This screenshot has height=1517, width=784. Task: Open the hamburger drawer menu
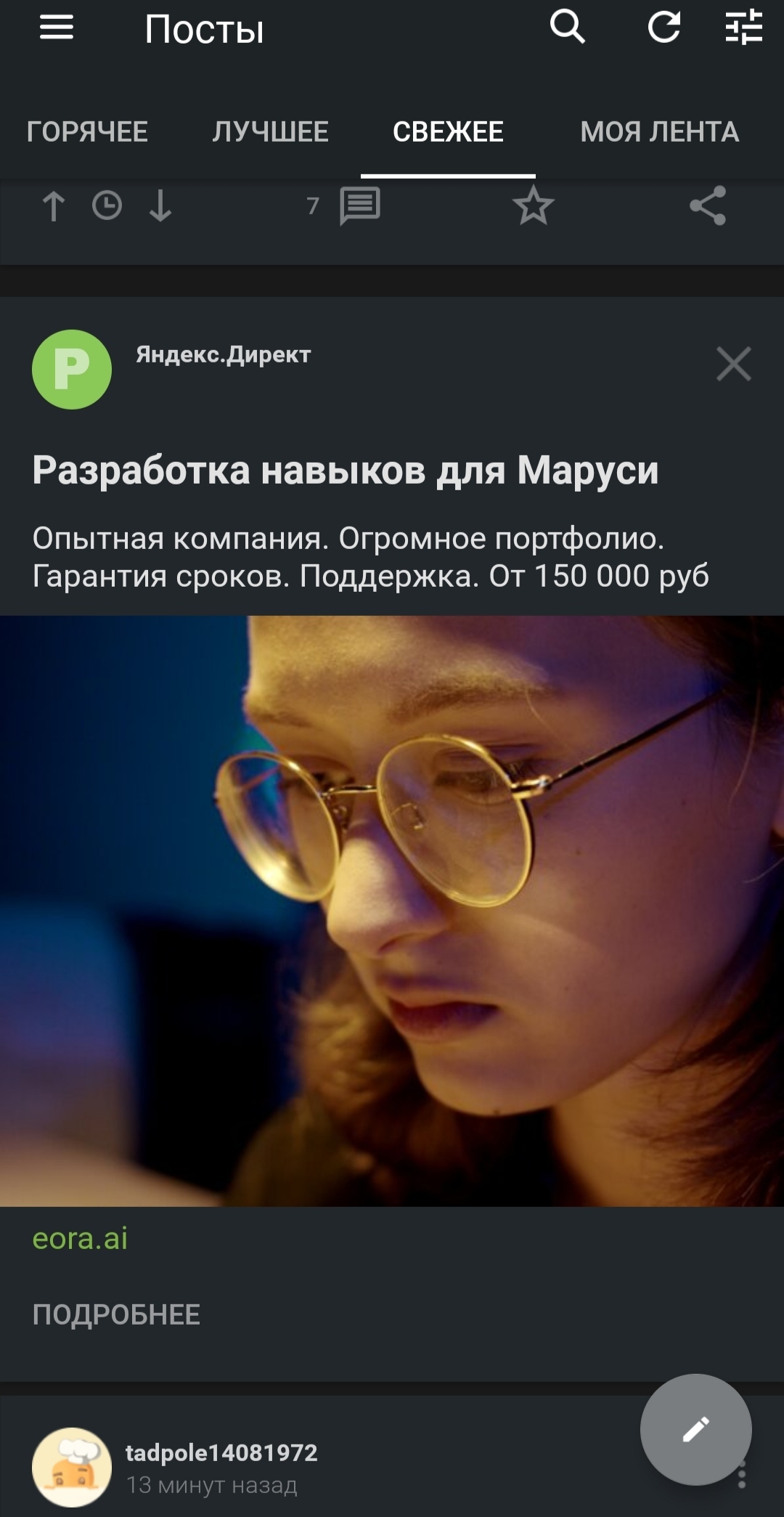(x=57, y=28)
